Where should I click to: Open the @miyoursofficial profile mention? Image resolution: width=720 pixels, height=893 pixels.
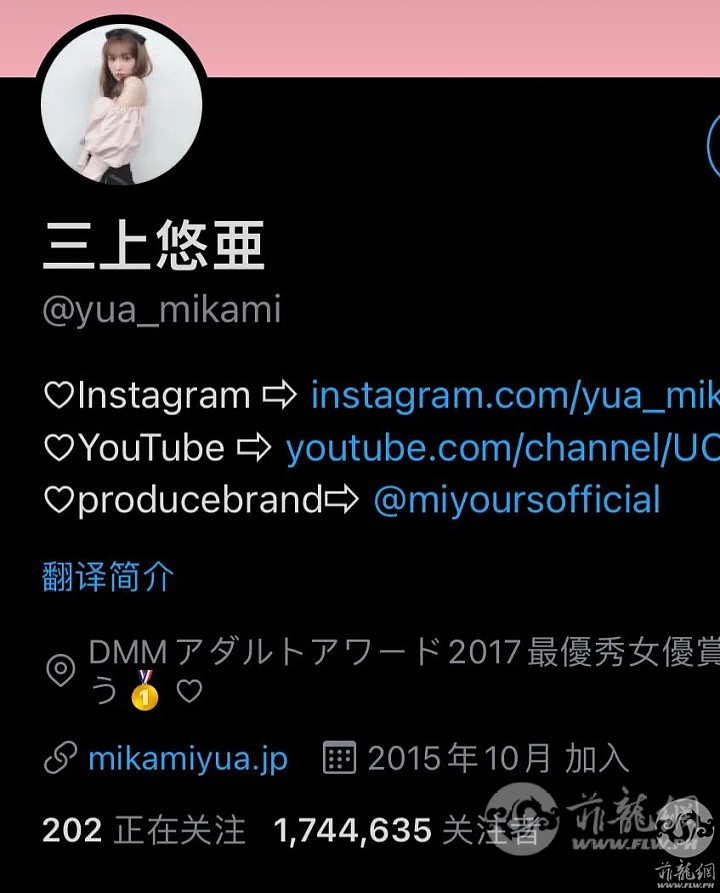pos(516,499)
